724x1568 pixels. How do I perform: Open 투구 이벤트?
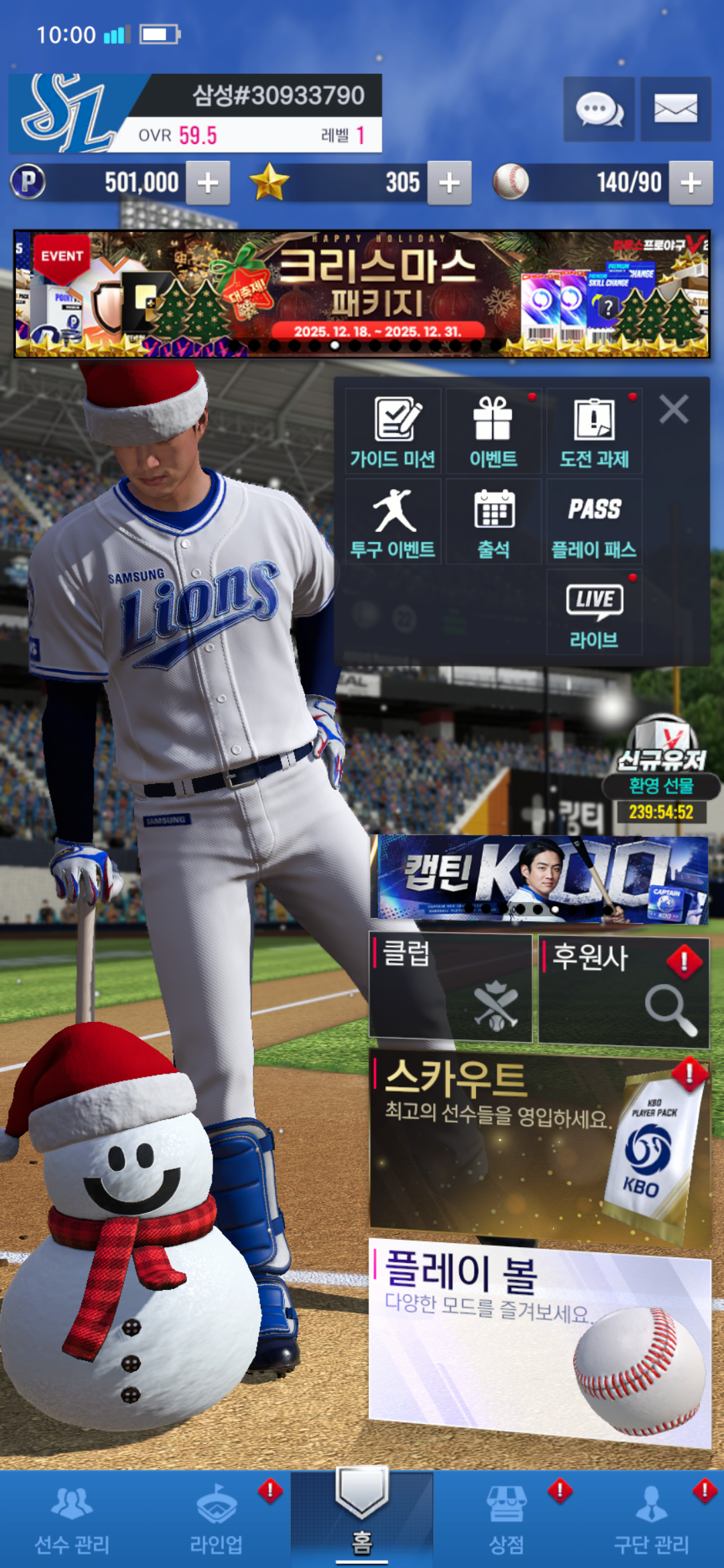click(393, 523)
